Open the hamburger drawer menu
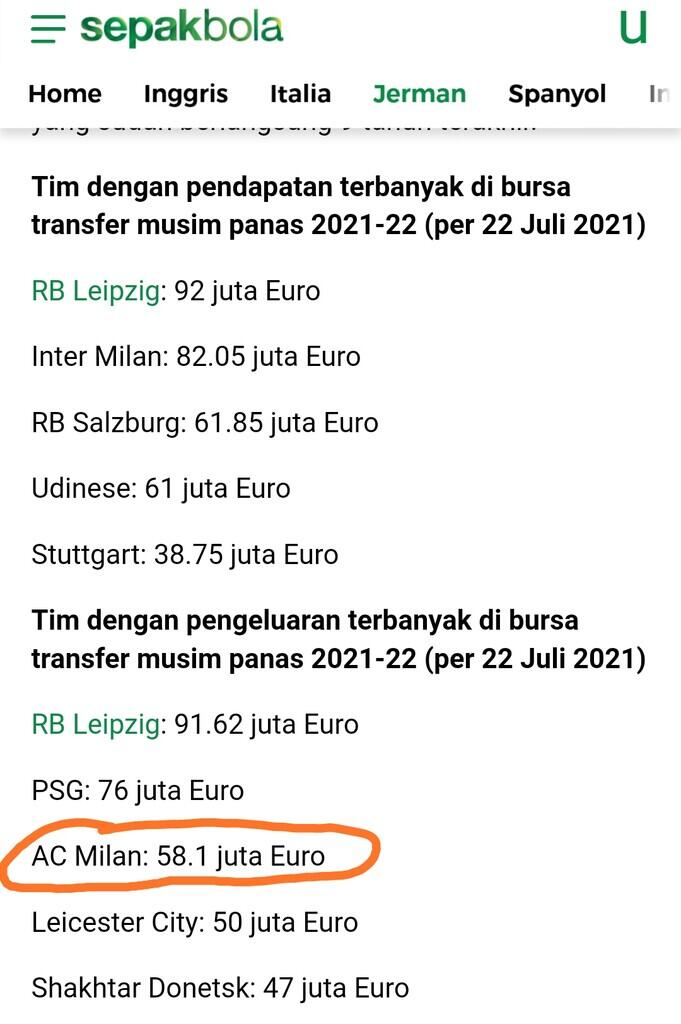681x1024 pixels. pos(47,29)
